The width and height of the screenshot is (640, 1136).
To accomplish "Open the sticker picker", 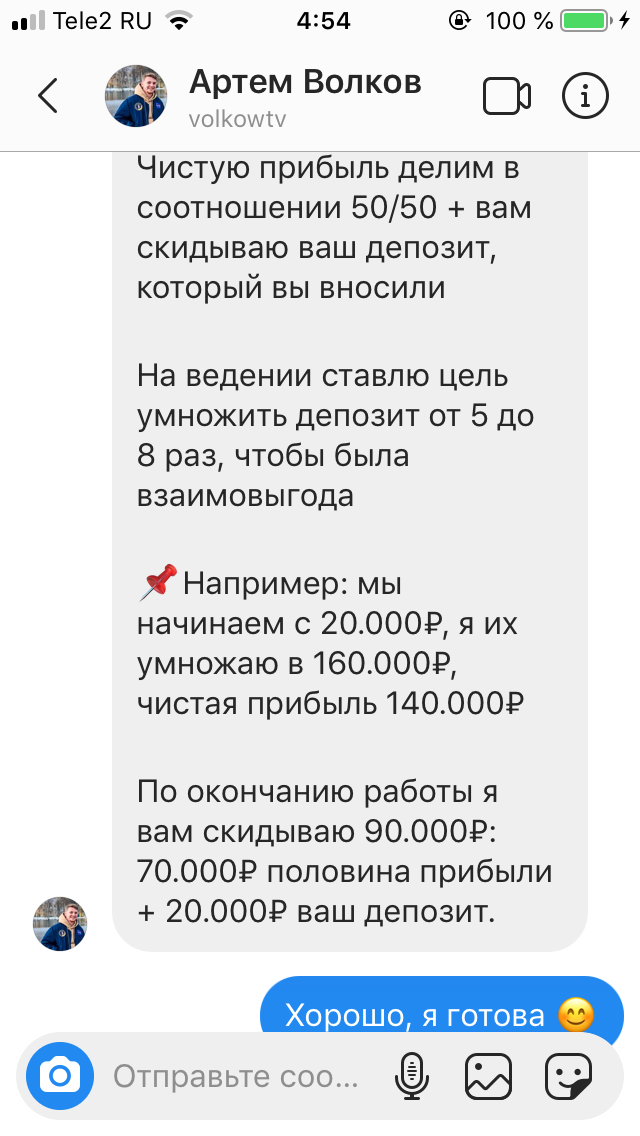I will (x=568, y=1077).
